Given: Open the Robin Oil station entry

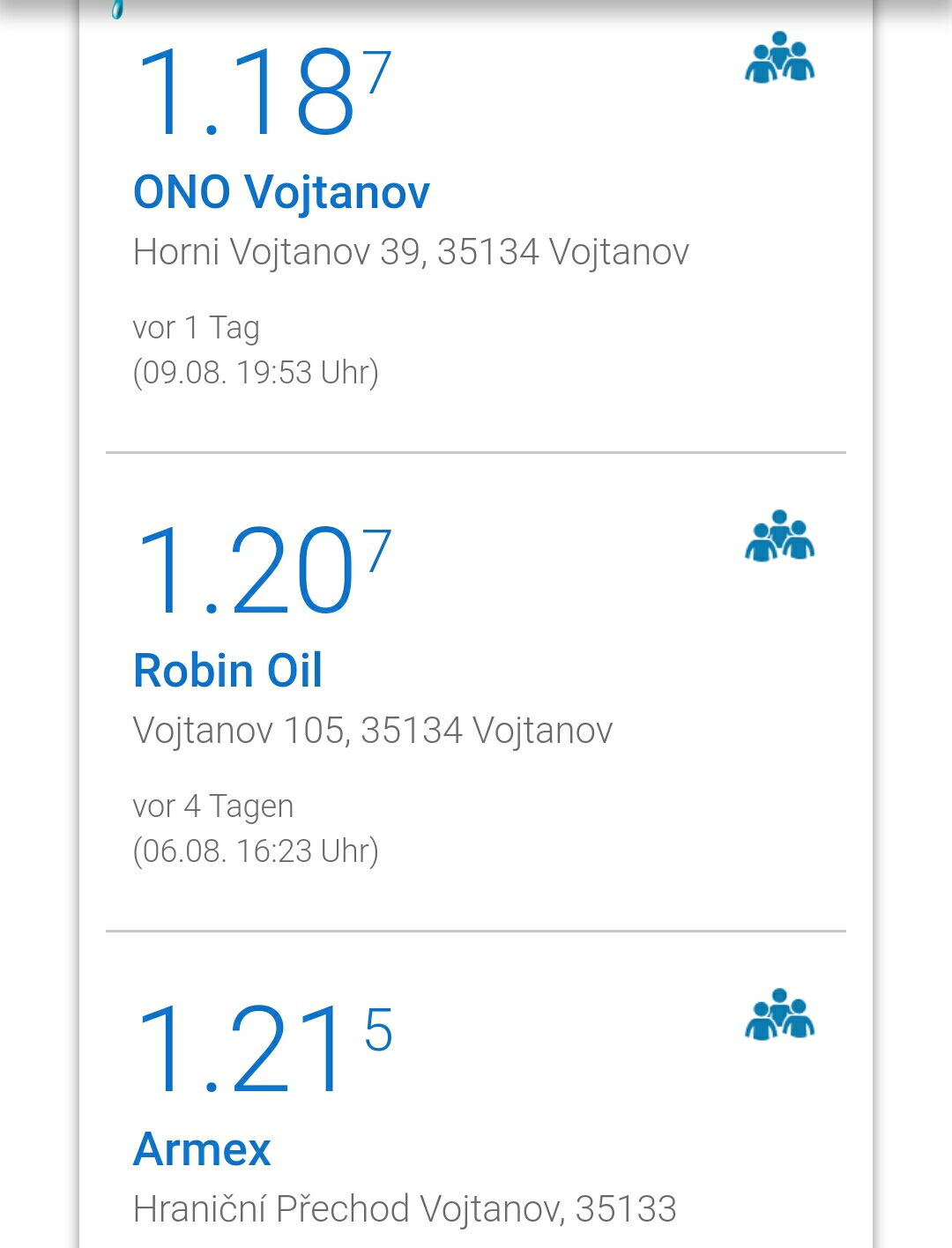Looking at the screenshot, I should pyautogui.click(x=227, y=672).
